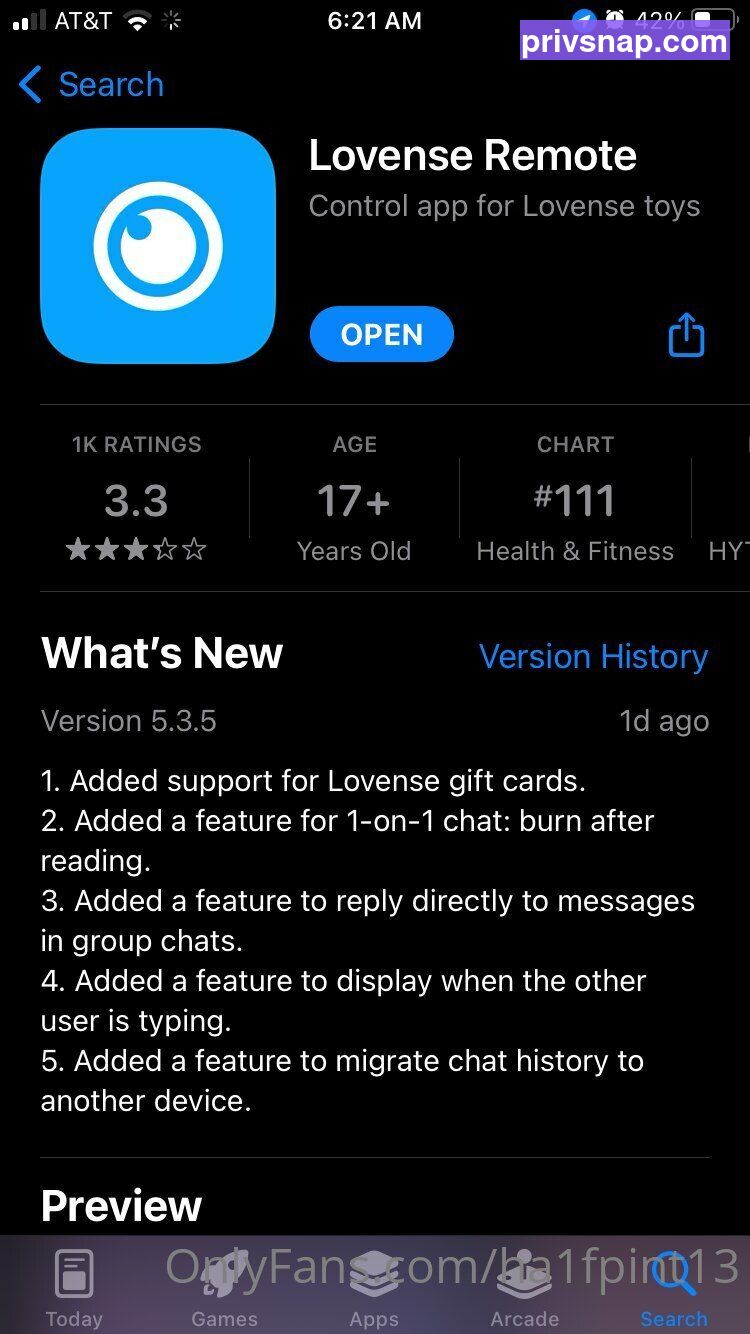The image size is (750, 1334).
Task: Switch to the Games tab
Action: (x=224, y=1288)
